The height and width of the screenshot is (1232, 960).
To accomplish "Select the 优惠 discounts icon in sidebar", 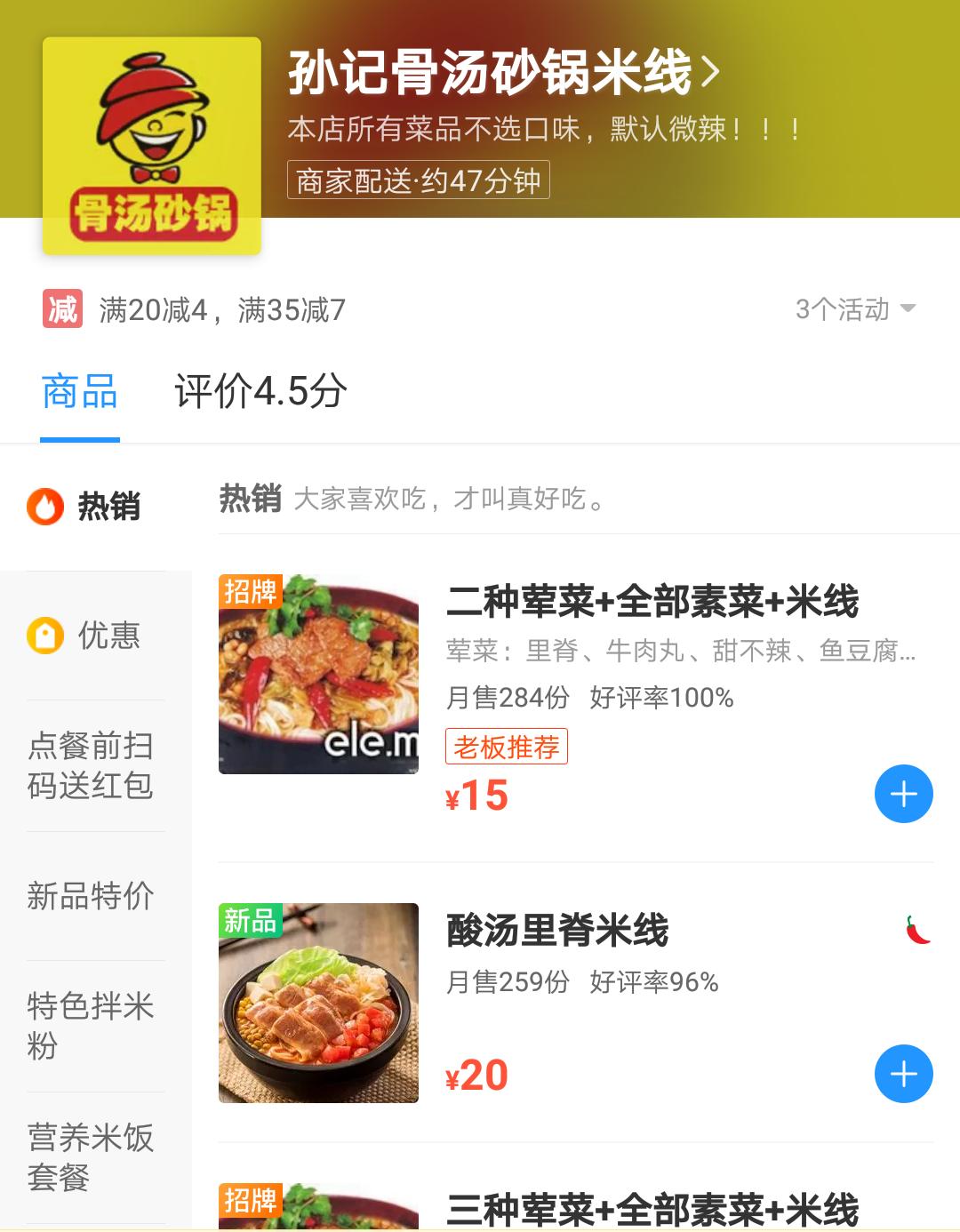I will click(x=45, y=635).
